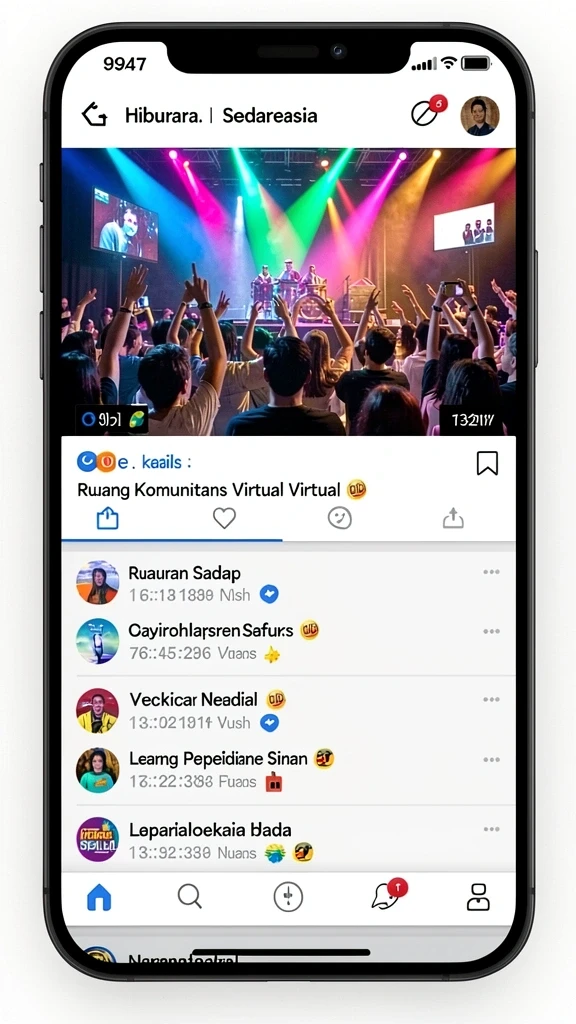Viewport: 576px width, 1024px height.
Task: Open the Leparialoekaia Hada row
Action: tap(288, 840)
